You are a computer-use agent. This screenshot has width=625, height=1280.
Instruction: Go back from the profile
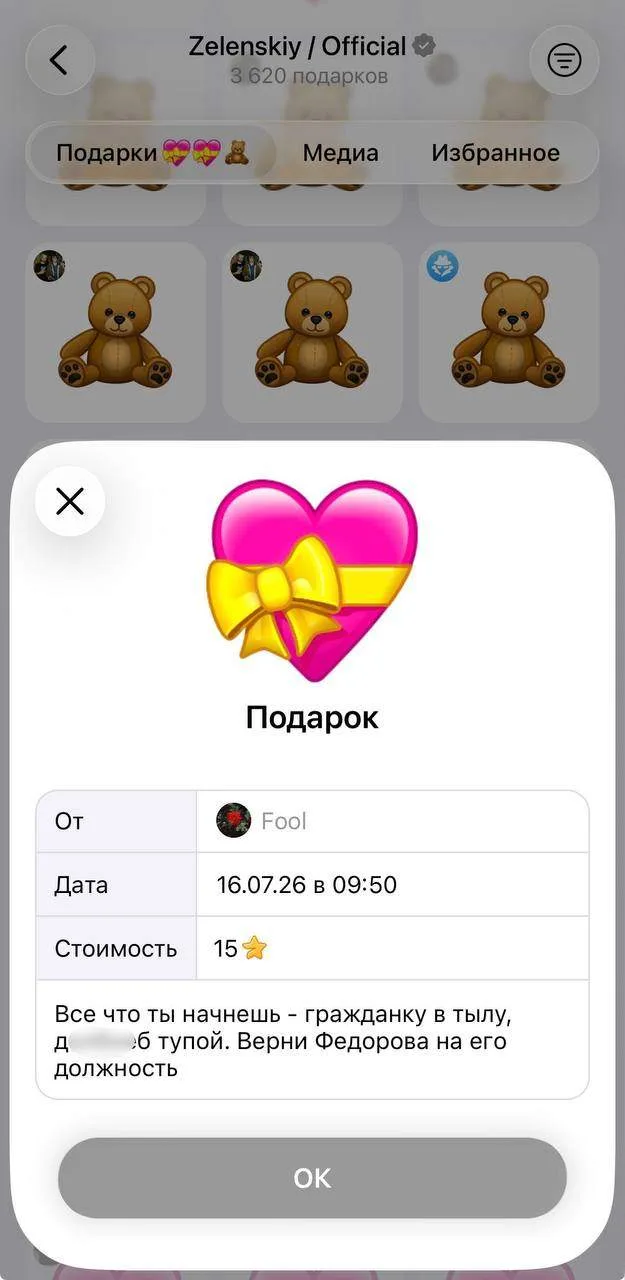pyautogui.click(x=60, y=60)
